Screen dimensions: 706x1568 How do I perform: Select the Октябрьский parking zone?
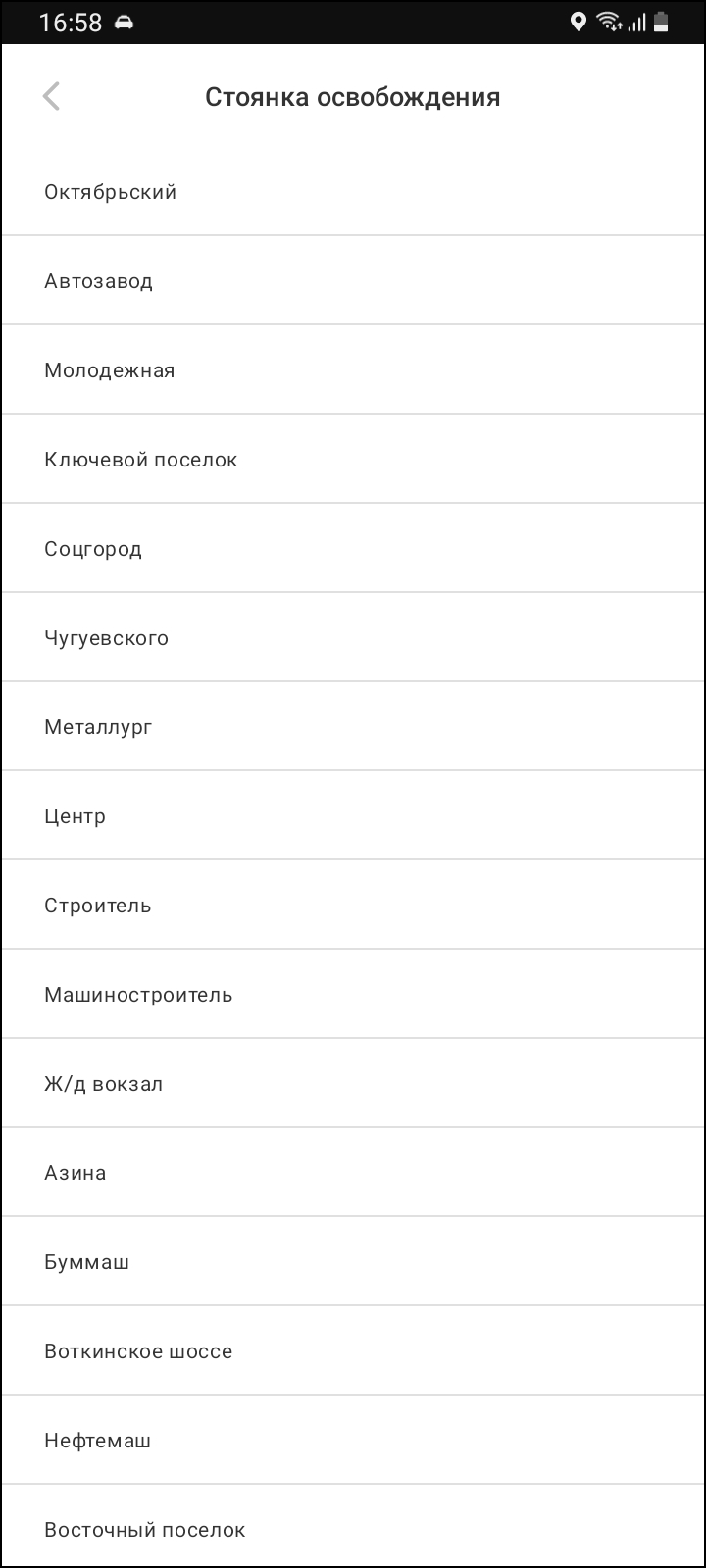point(110,192)
